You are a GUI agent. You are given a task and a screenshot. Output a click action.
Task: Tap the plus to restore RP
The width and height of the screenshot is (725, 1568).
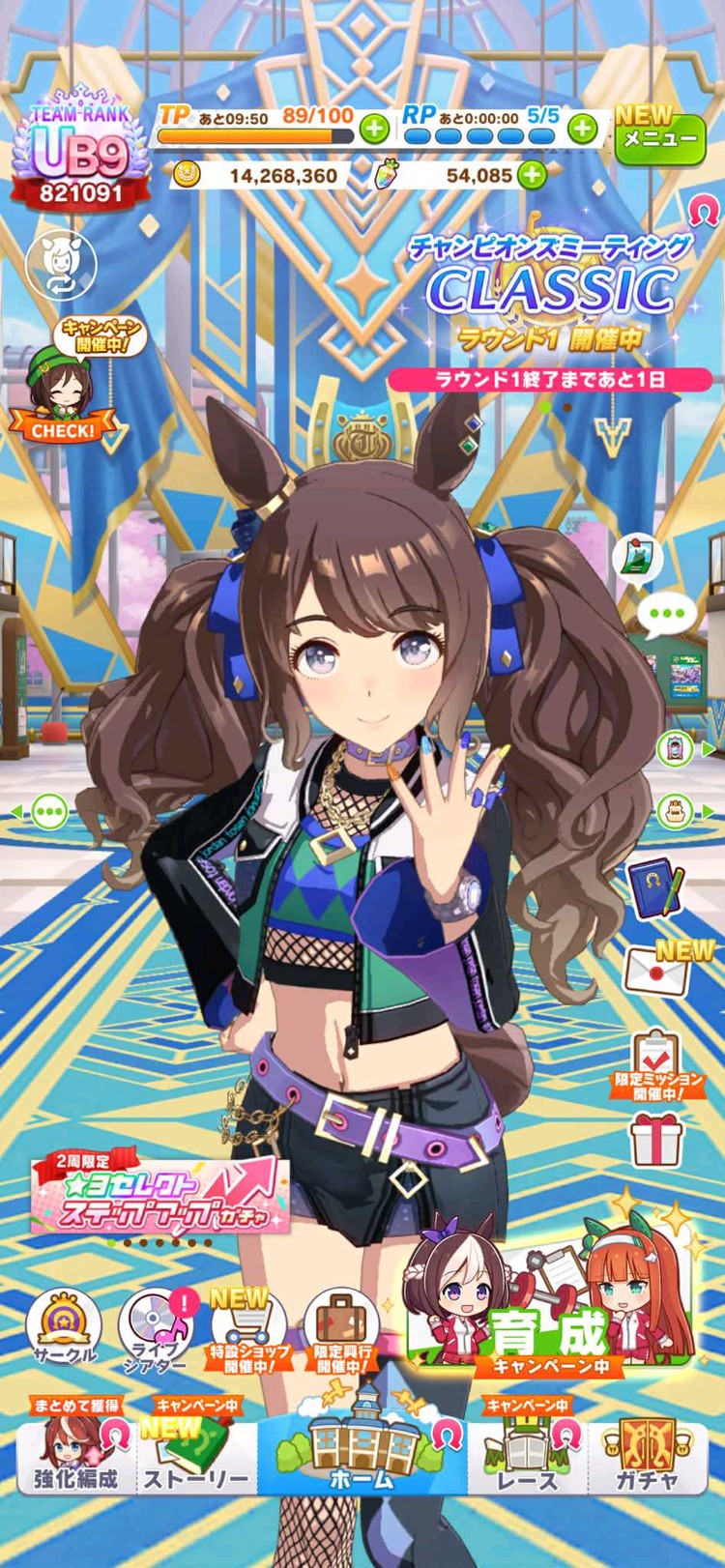(582, 128)
